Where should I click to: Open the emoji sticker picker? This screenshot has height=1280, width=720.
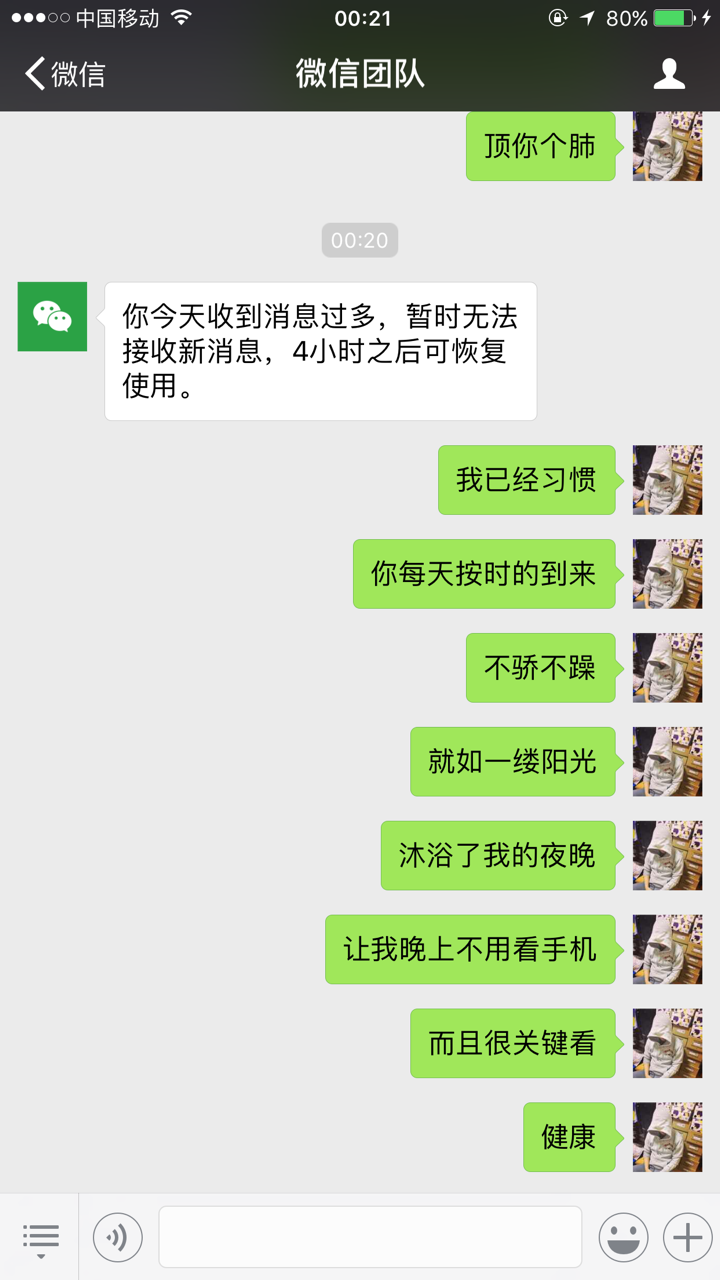click(623, 1238)
